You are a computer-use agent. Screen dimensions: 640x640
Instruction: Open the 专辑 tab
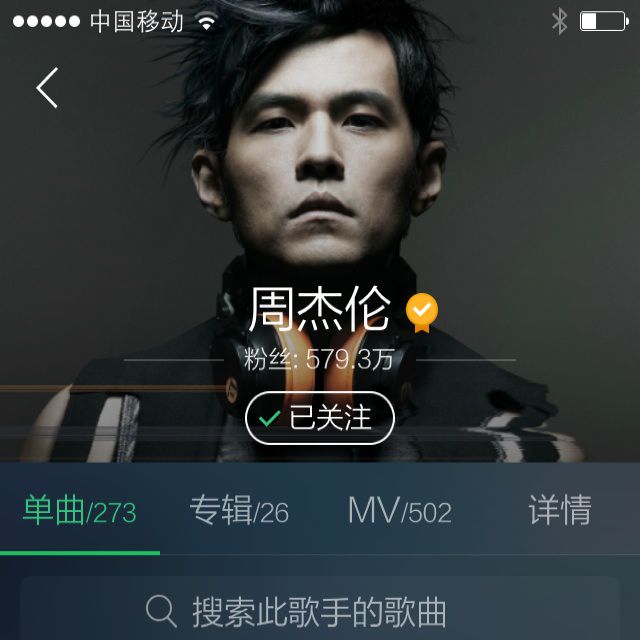click(x=239, y=511)
